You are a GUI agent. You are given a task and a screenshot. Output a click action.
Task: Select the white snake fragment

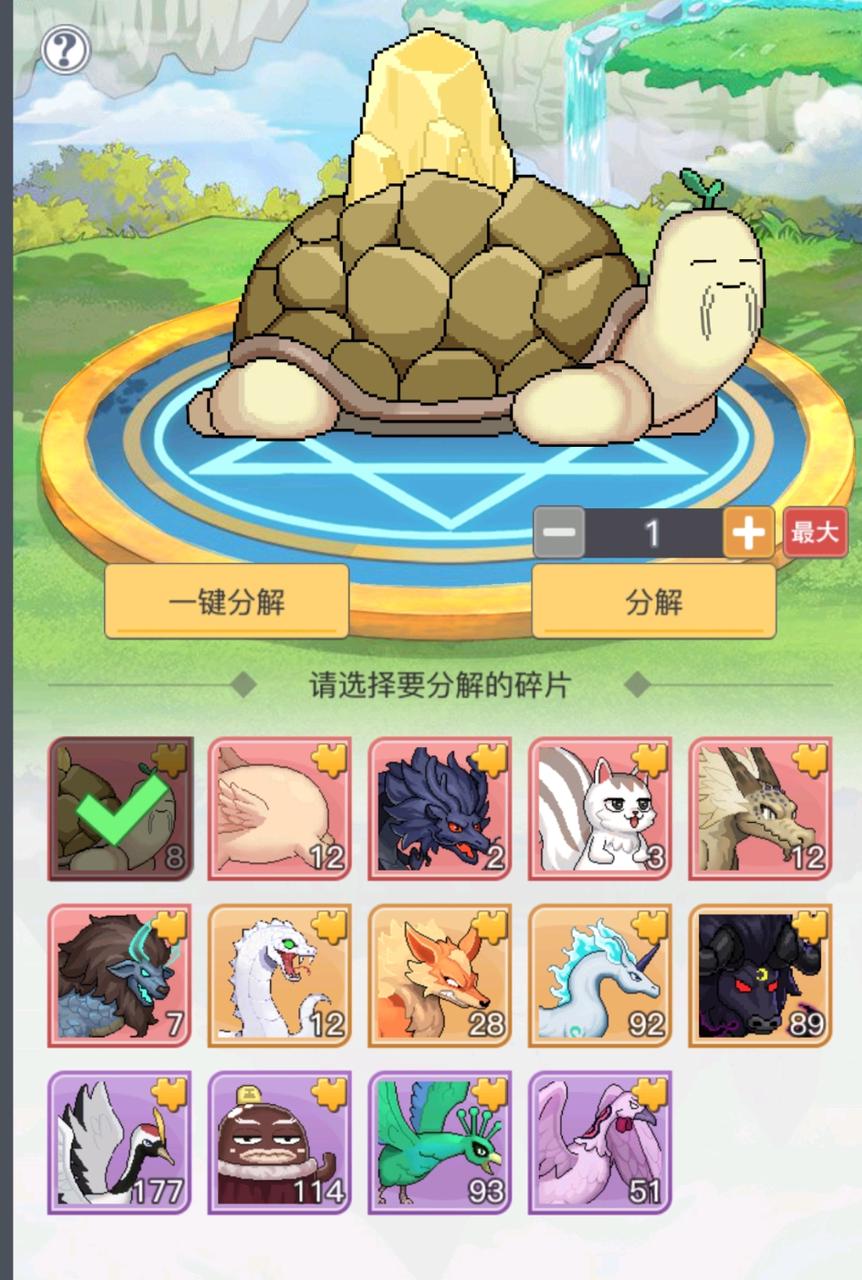point(280,976)
